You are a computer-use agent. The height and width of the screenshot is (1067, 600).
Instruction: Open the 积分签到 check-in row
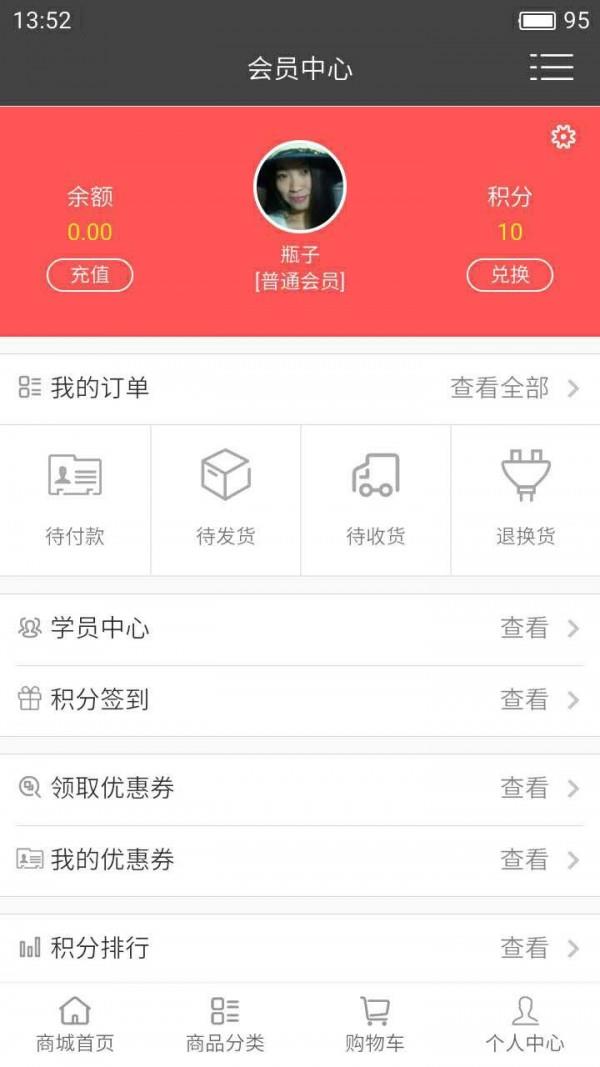coord(300,700)
